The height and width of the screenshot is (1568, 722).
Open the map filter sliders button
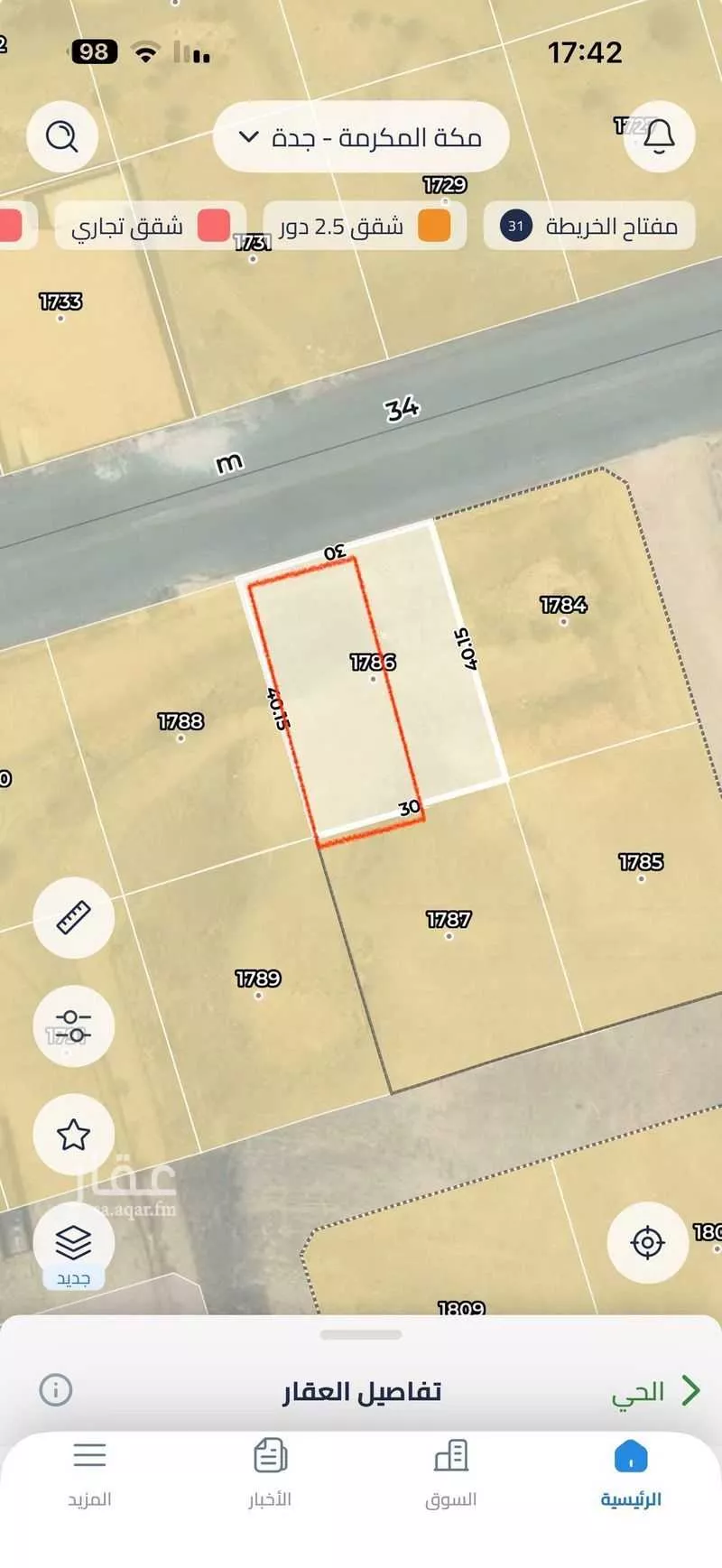click(73, 1026)
